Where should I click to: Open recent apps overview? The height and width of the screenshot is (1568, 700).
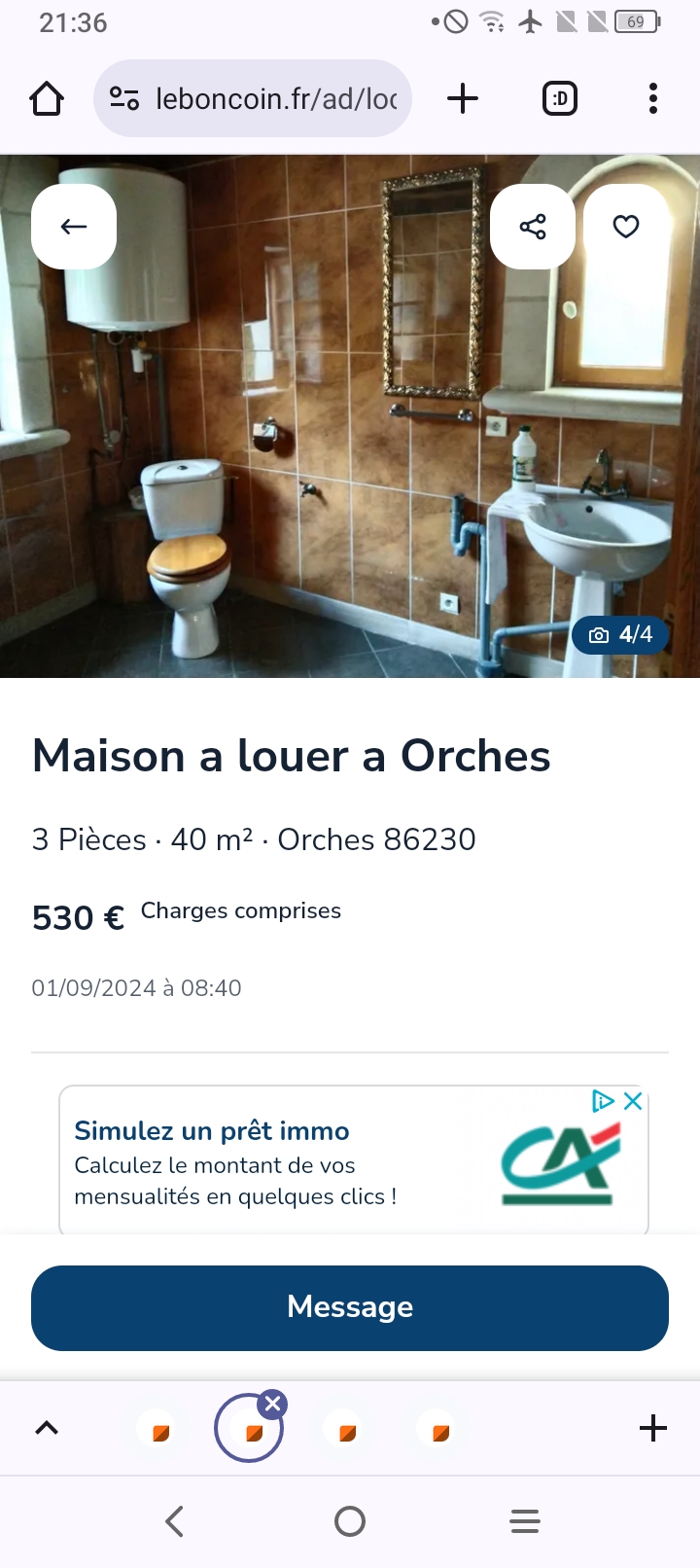coord(525,1521)
